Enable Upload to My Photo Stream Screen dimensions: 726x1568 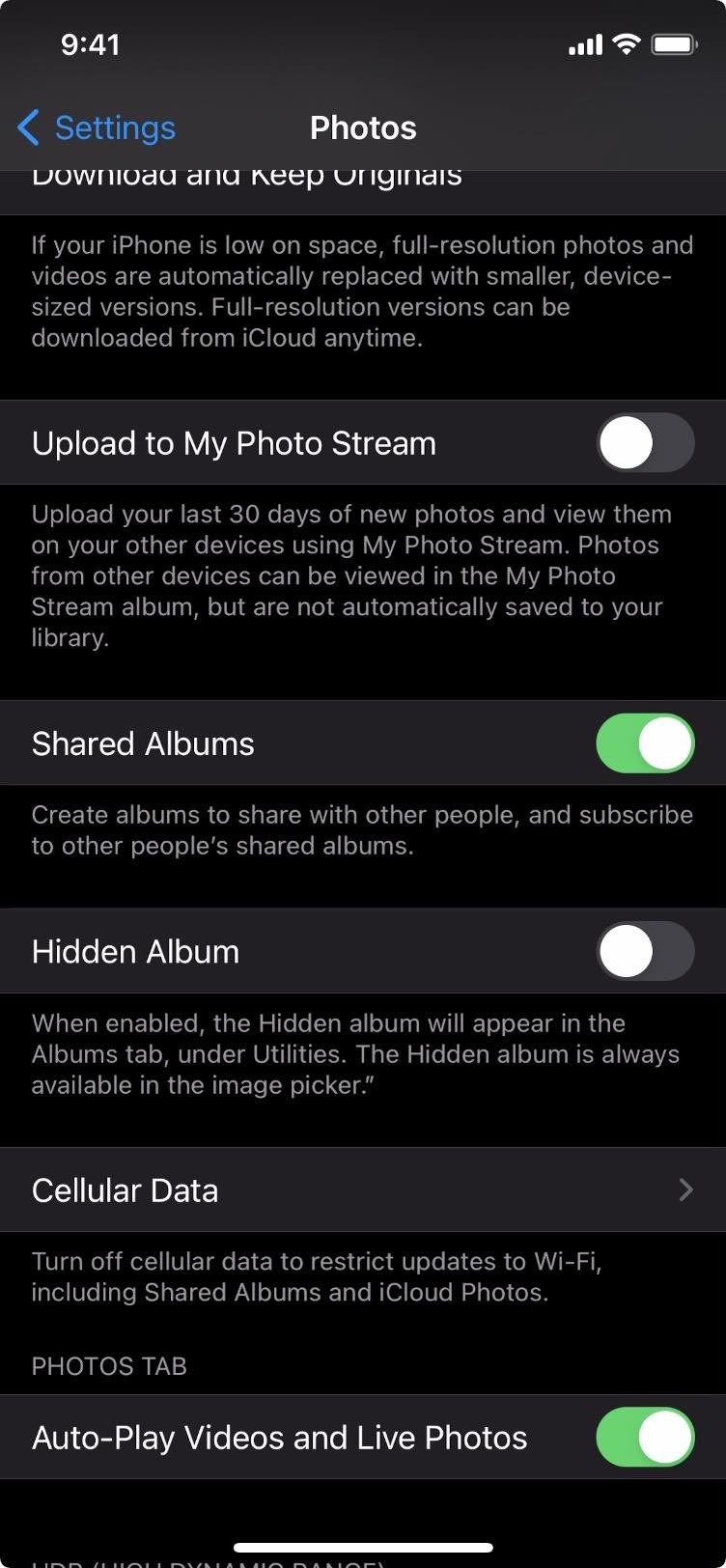coord(645,443)
